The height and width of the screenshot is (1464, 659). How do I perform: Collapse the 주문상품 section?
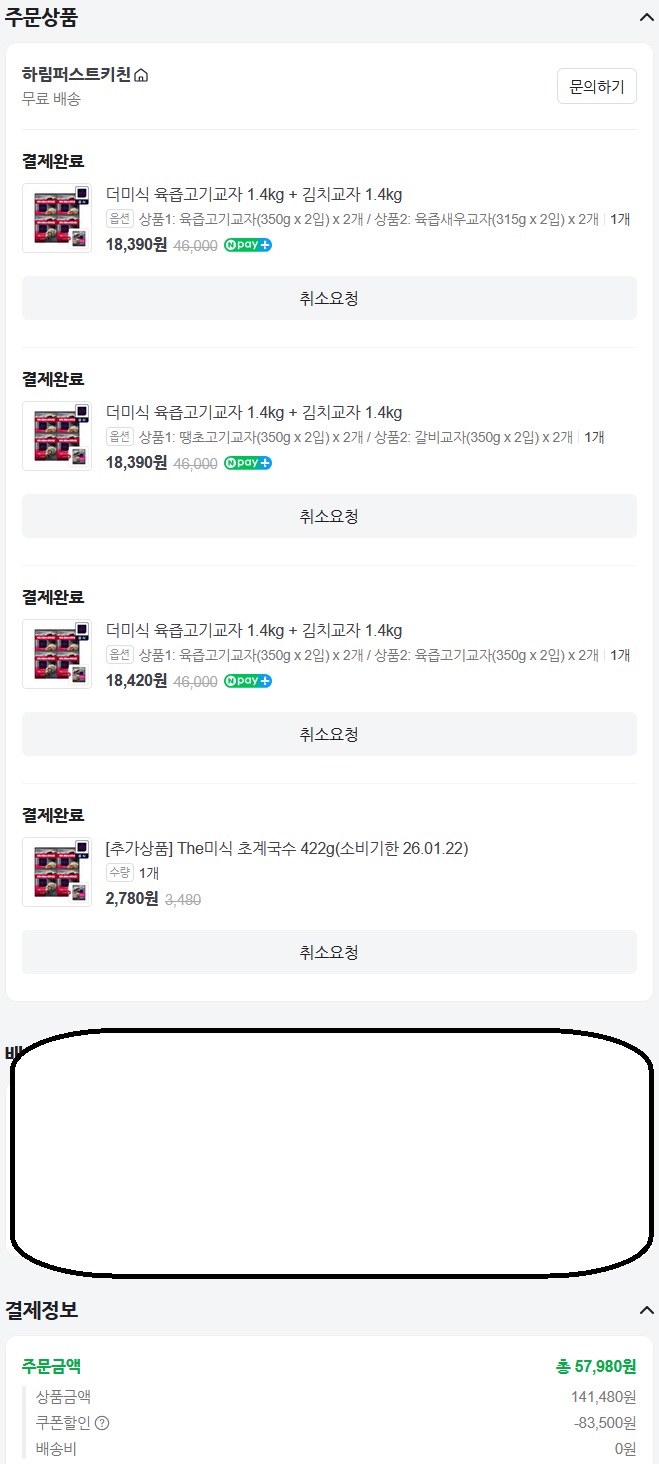[x=646, y=17]
